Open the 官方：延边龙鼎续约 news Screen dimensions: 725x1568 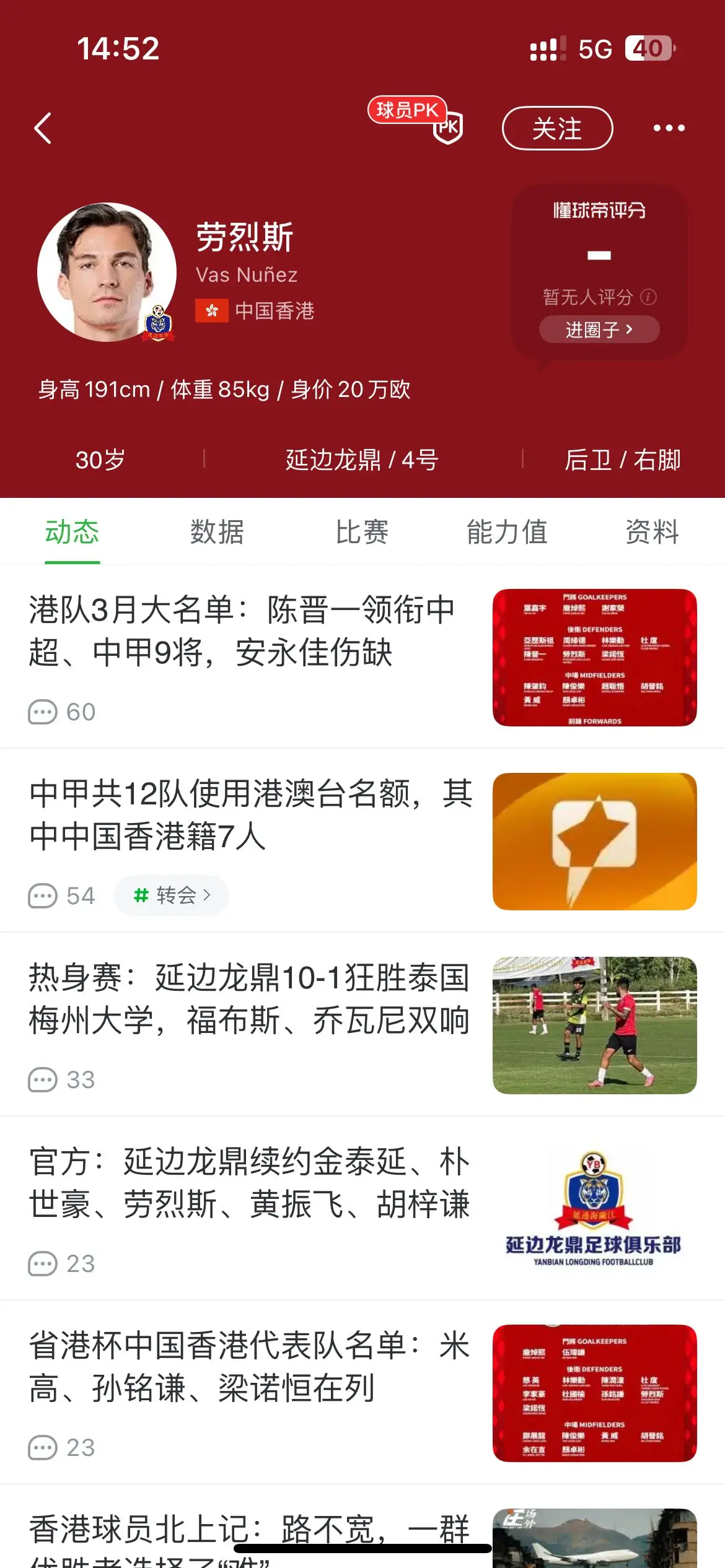pos(362,1209)
